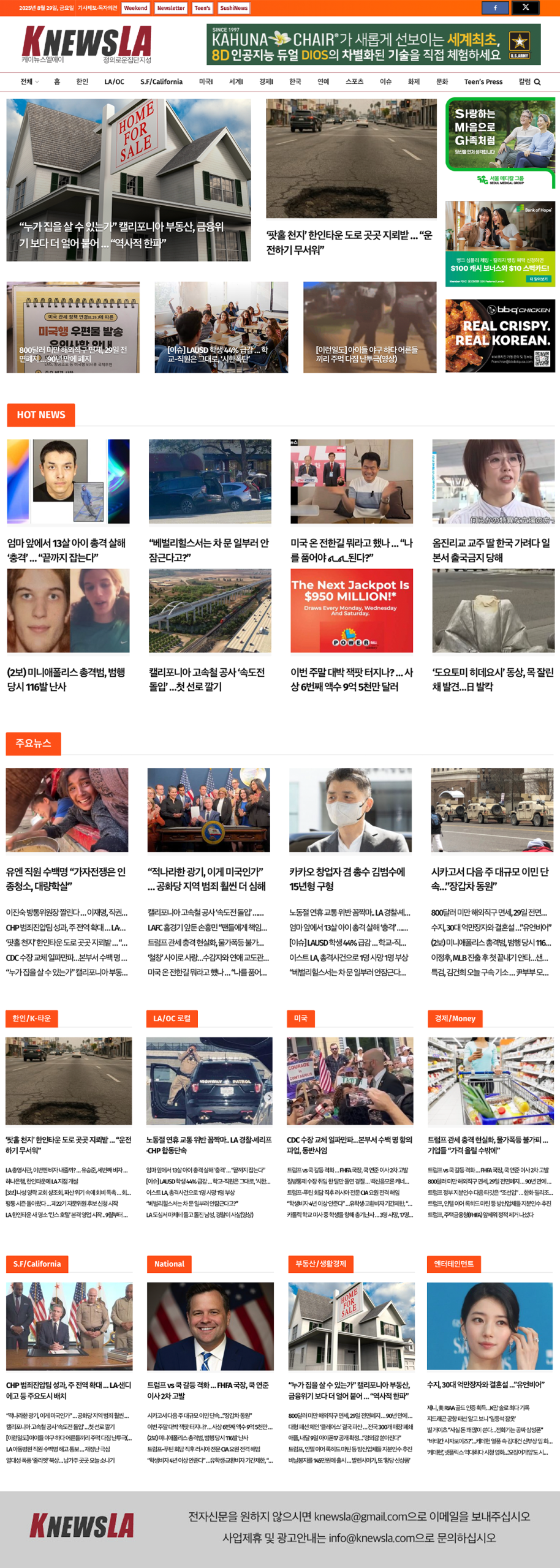The image size is (560, 1568).
Task: Open the Facebook icon in the header
Action: click(495, 8)
